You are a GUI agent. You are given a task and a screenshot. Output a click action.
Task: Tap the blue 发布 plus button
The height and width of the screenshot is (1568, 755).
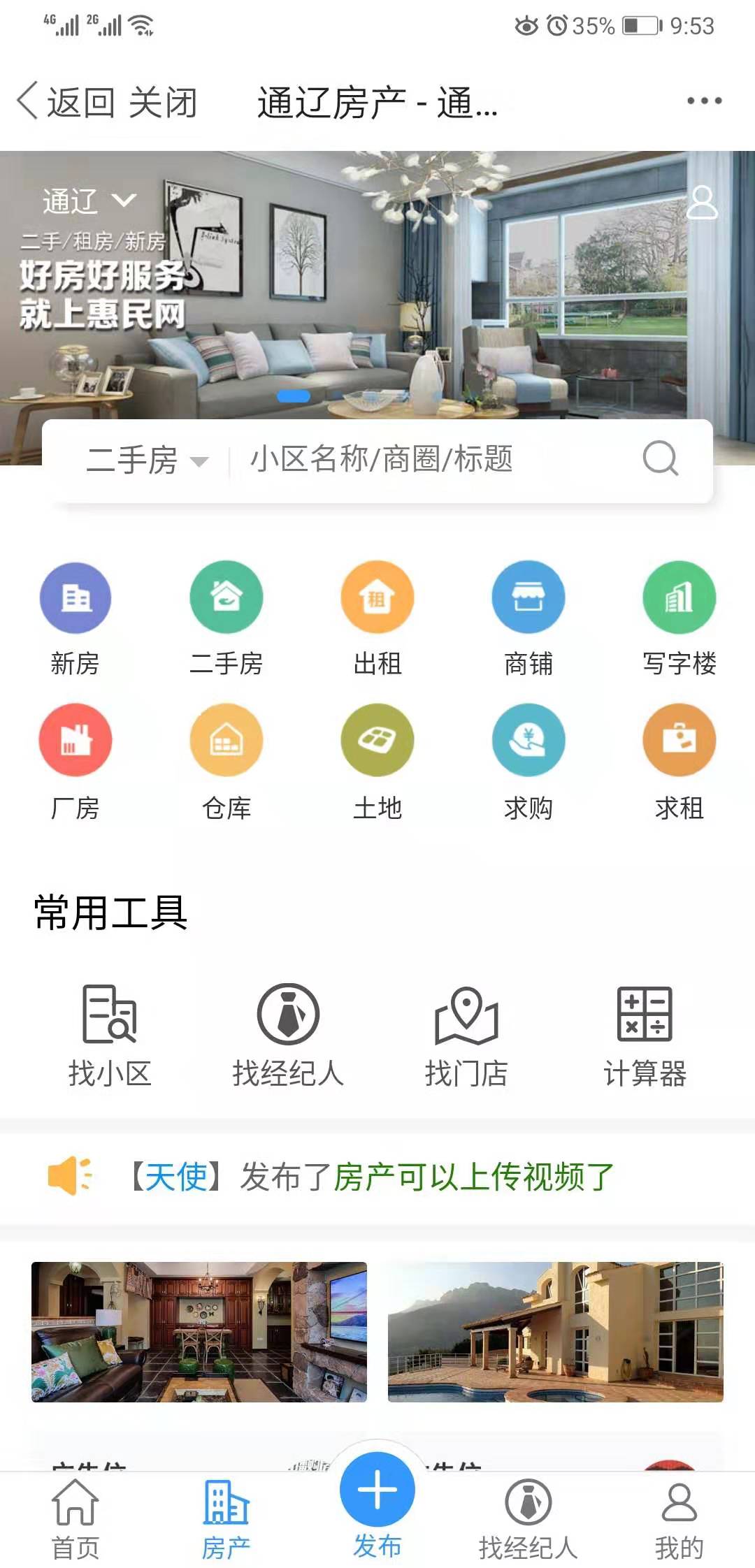[377, 1490]
